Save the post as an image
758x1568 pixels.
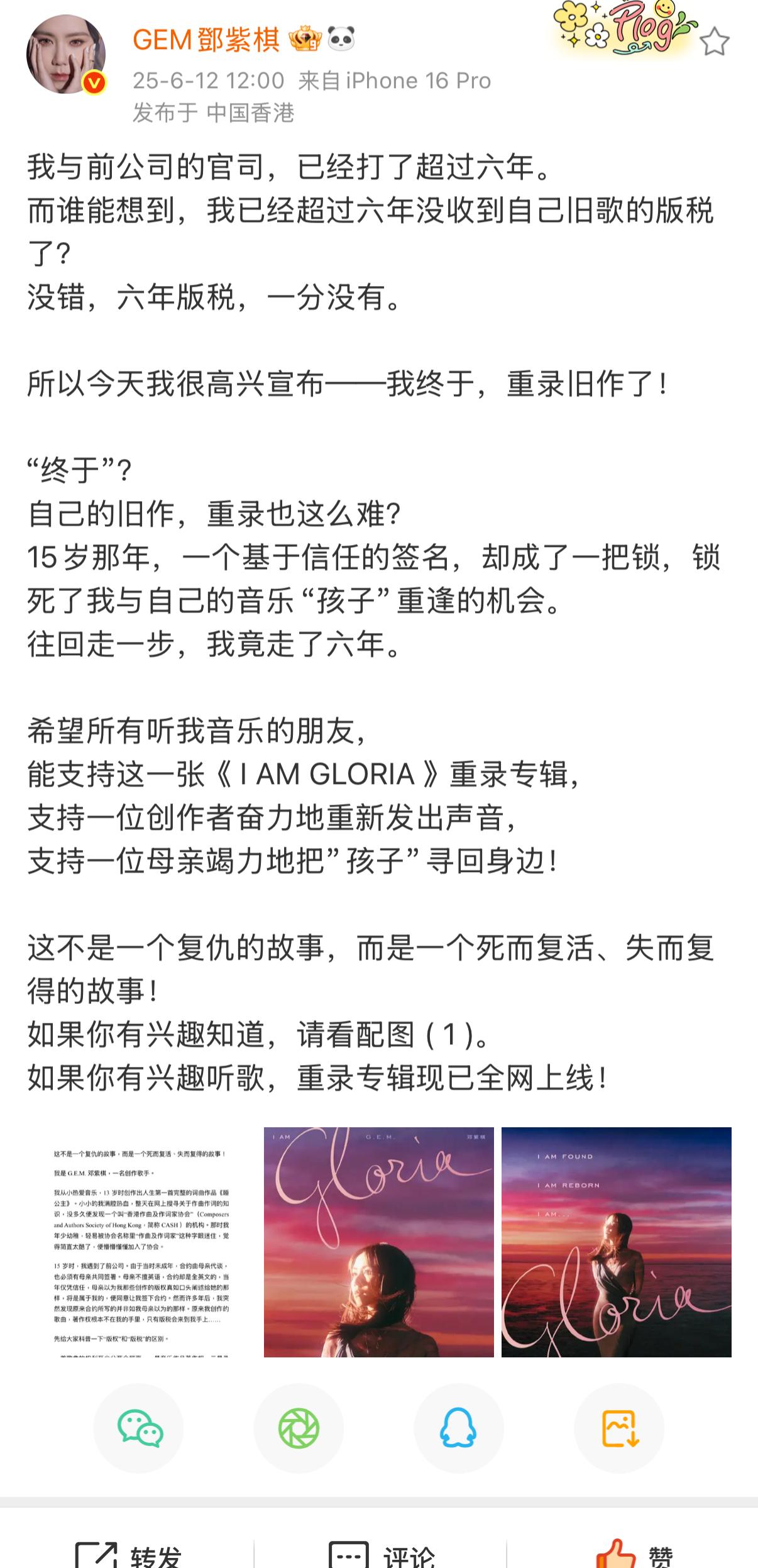pos(620,1428)
